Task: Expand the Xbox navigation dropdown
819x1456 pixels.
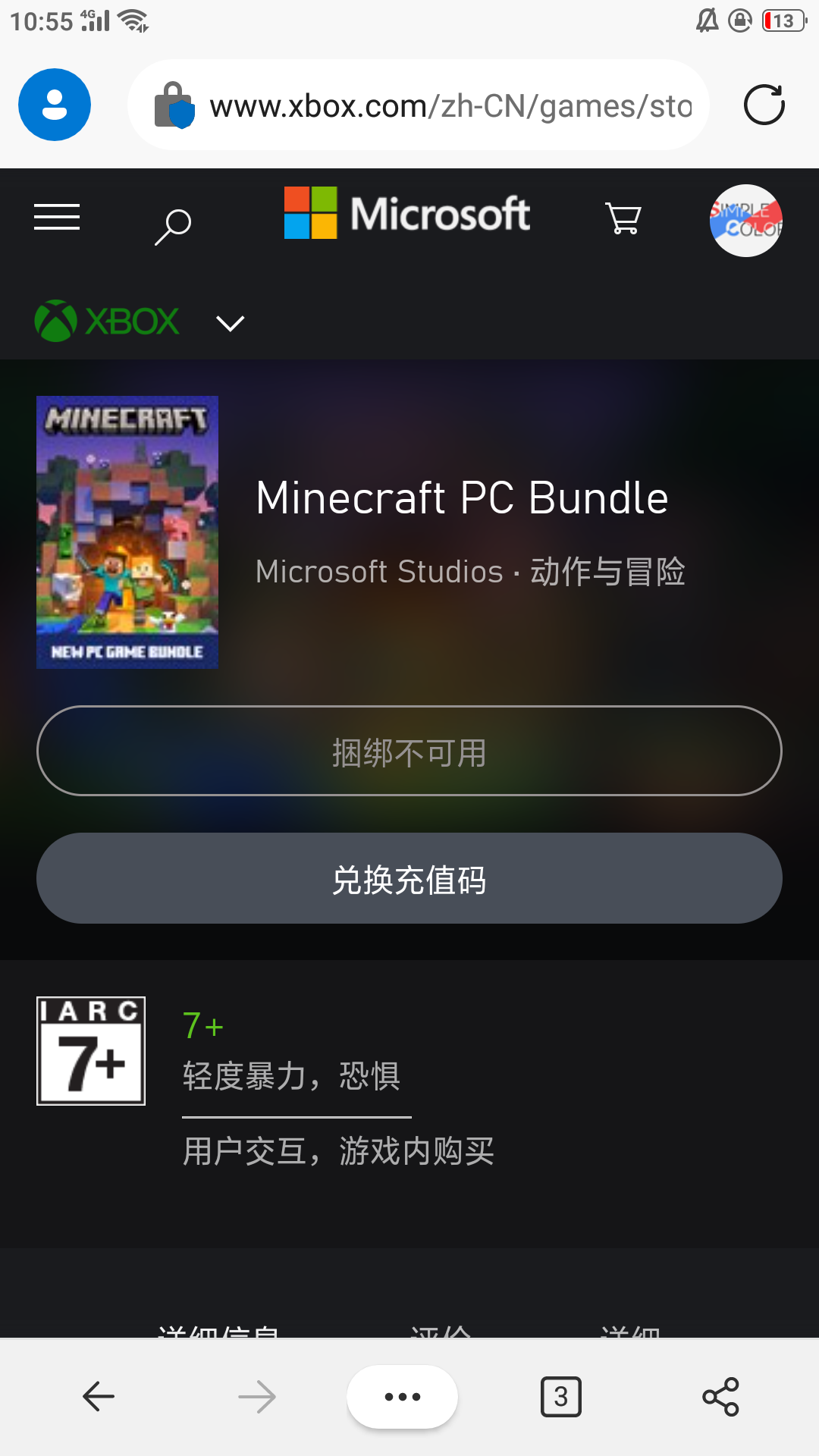Action: click(230, 323)
